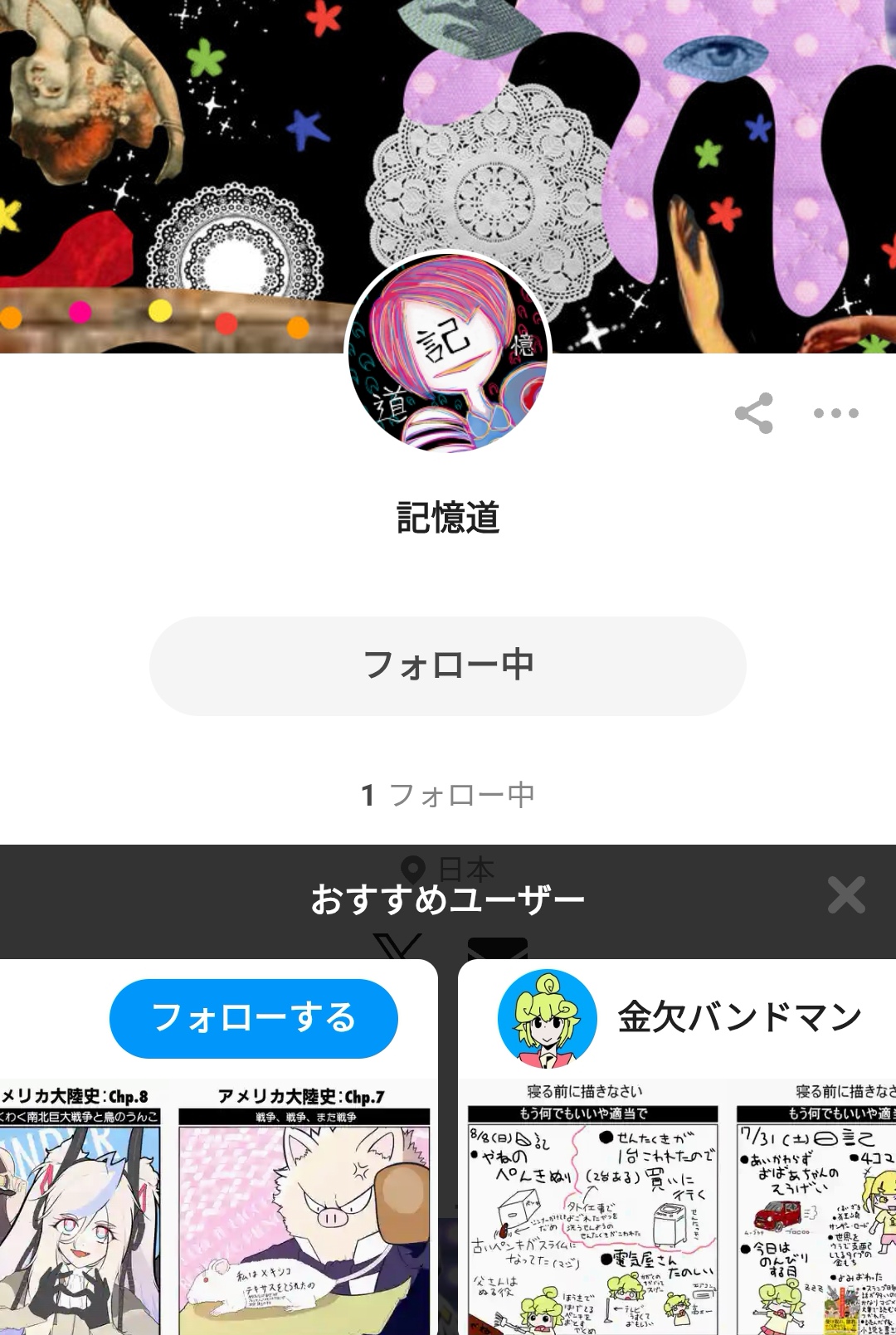896x1335 pixels.
Task: Dismiss the おすすめユーザー panel
Action: (846, 895)
